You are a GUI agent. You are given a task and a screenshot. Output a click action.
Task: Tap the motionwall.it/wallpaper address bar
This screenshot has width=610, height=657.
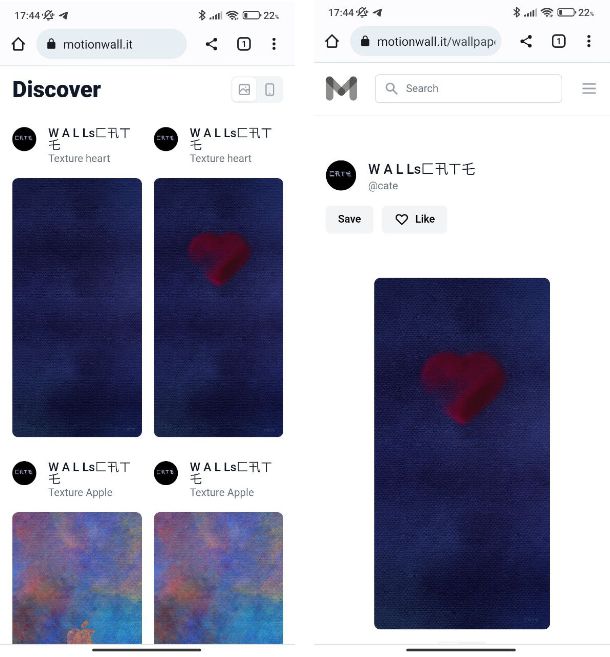point(425,42)
